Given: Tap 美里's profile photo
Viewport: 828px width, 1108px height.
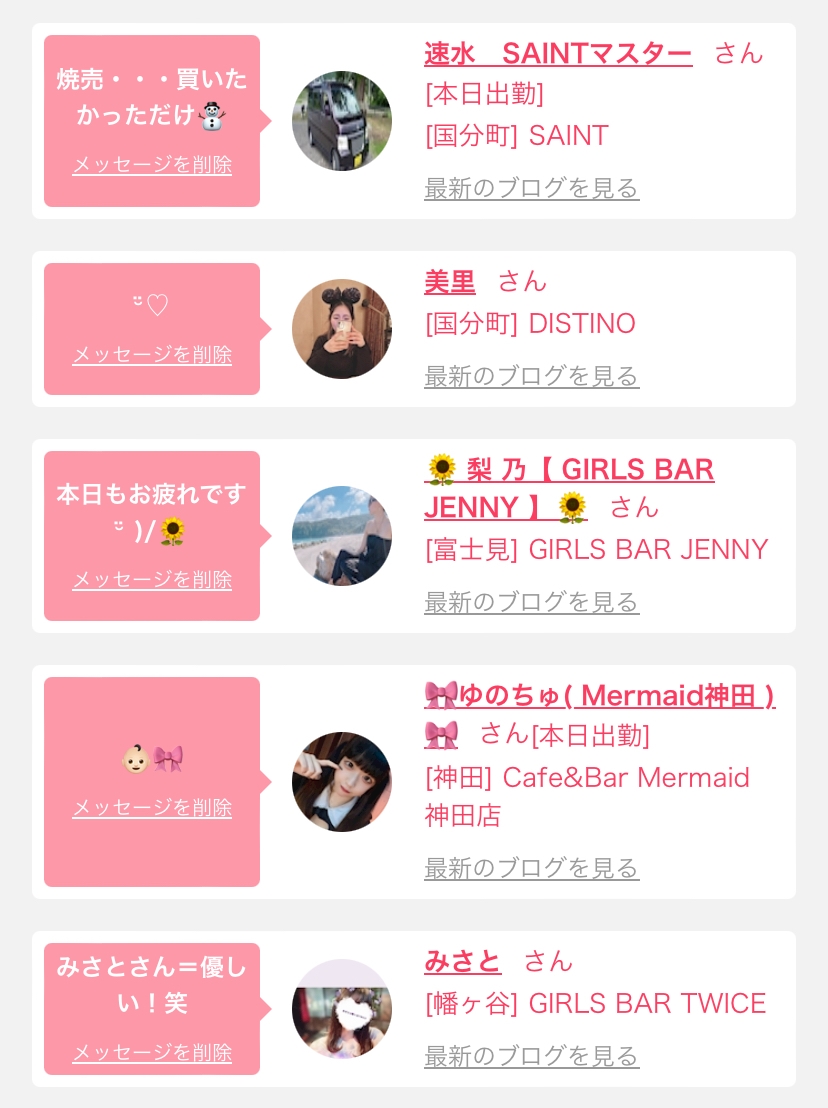Looking at the screenshot, I should (x=342, y=329).
